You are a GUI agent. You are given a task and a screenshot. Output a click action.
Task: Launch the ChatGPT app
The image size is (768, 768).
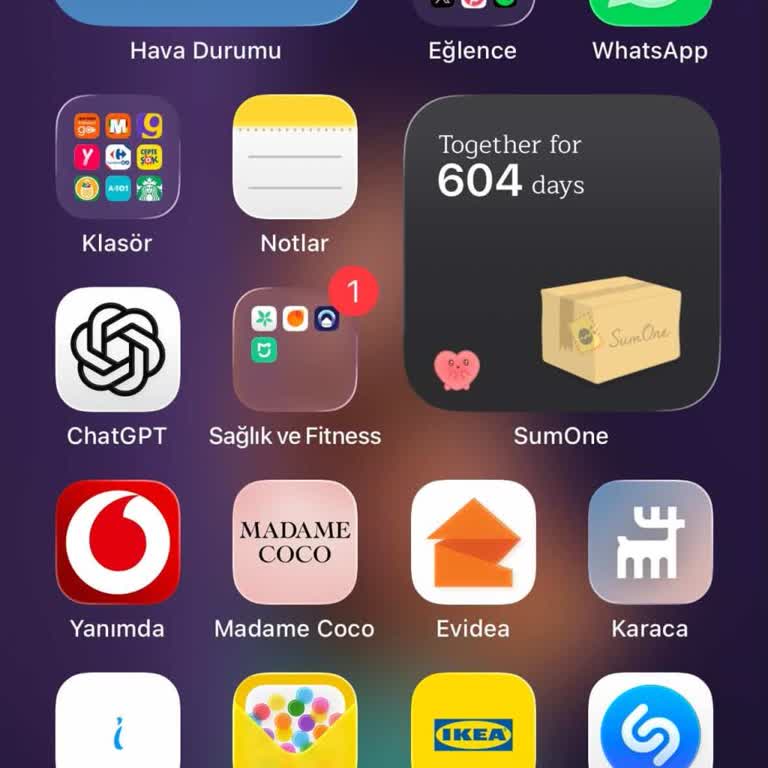118,350
